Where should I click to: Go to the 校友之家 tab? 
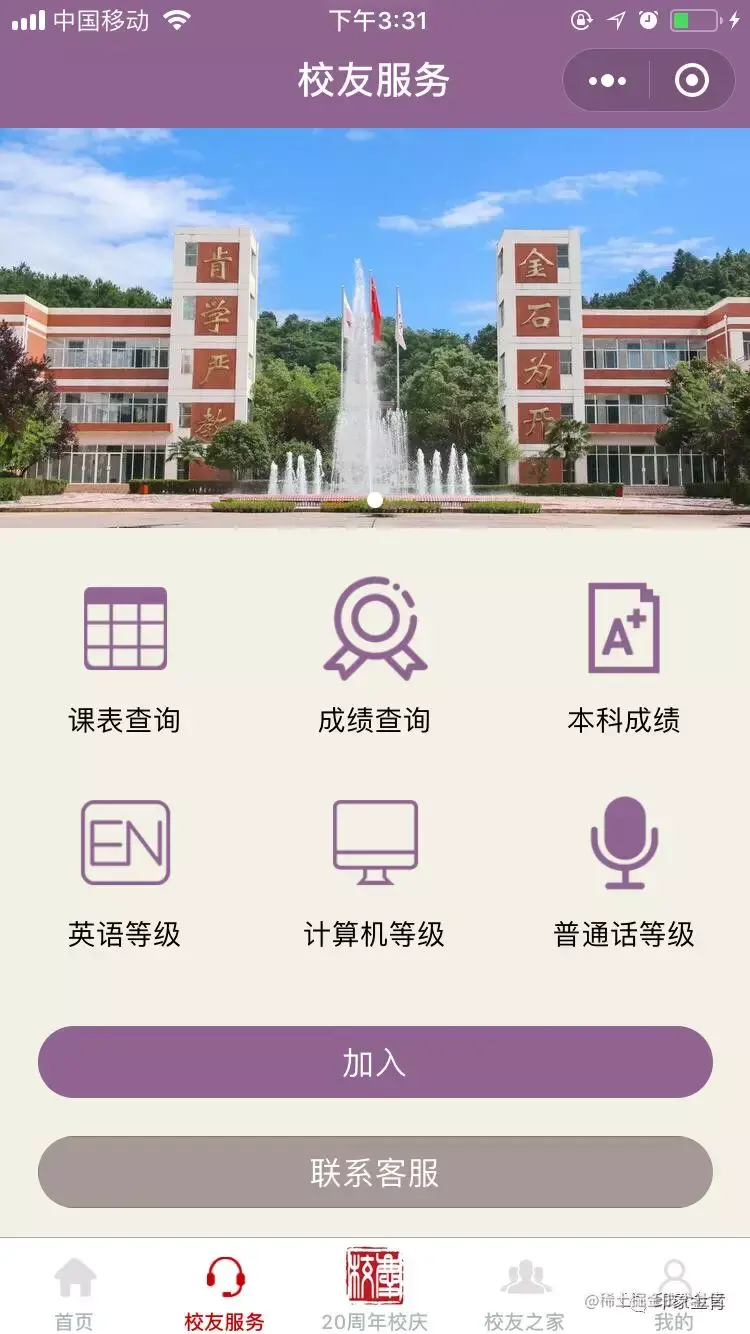tap(525, 1294)
